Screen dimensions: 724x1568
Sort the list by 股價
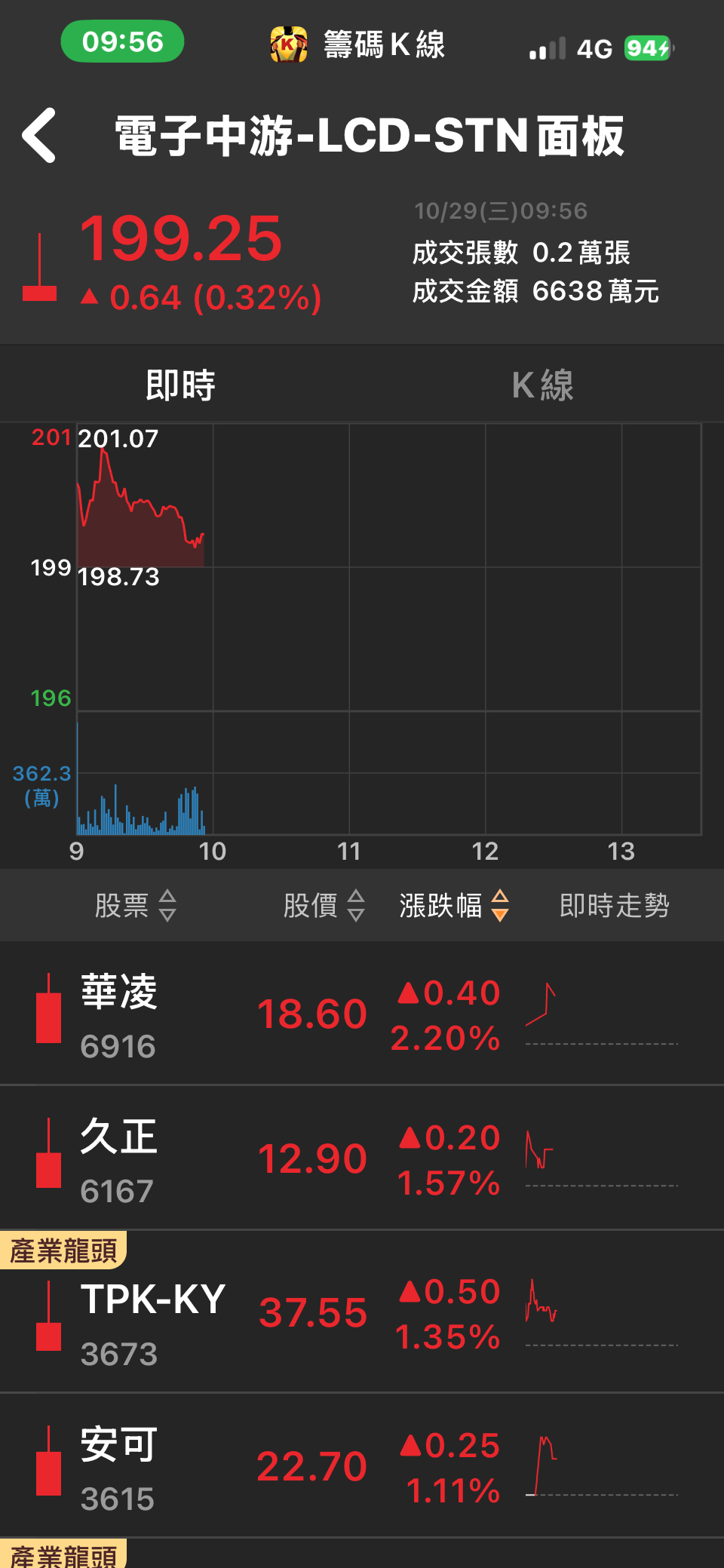324,905
